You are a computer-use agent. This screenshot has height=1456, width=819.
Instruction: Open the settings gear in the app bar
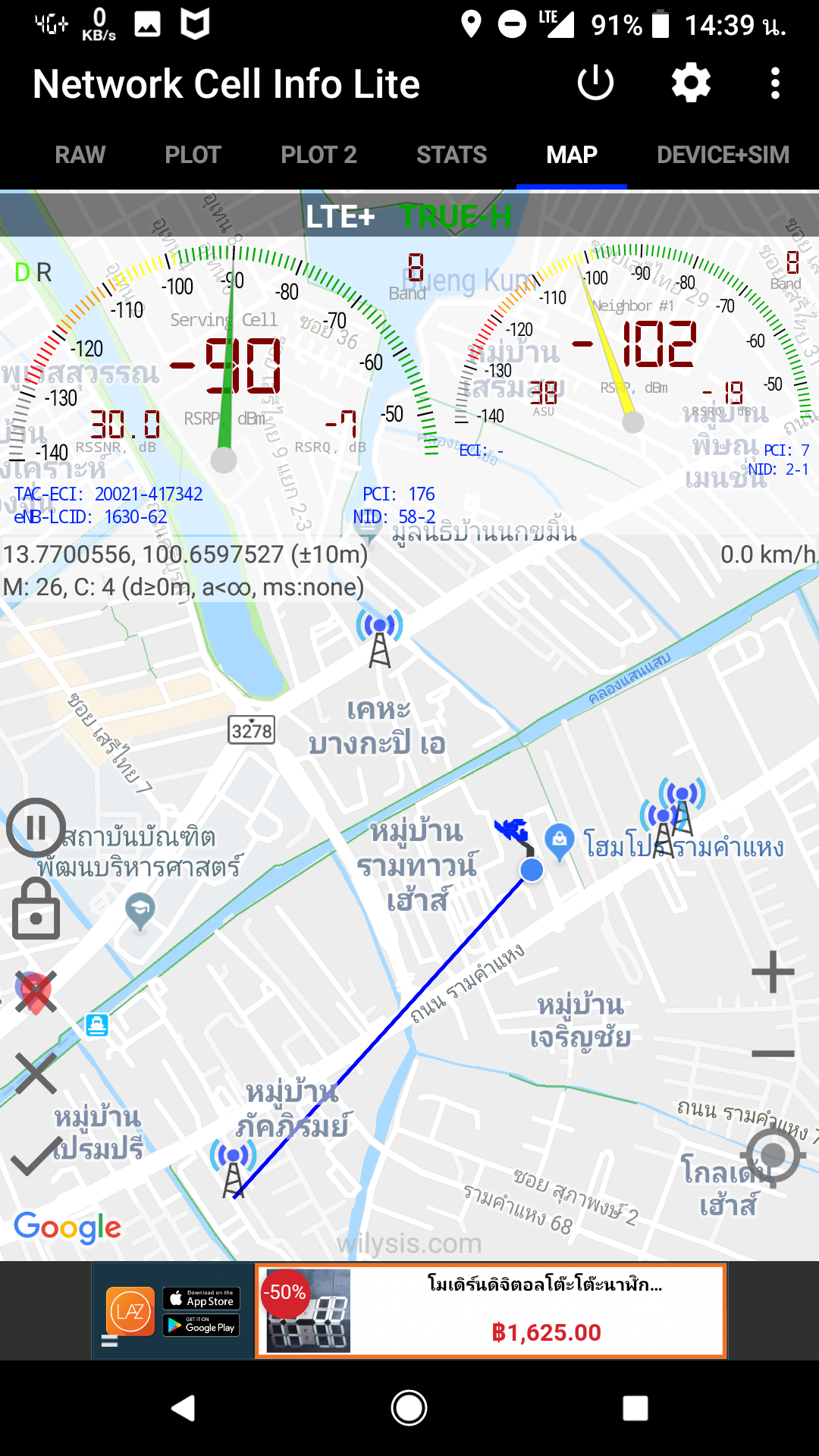tap(690, 82)
